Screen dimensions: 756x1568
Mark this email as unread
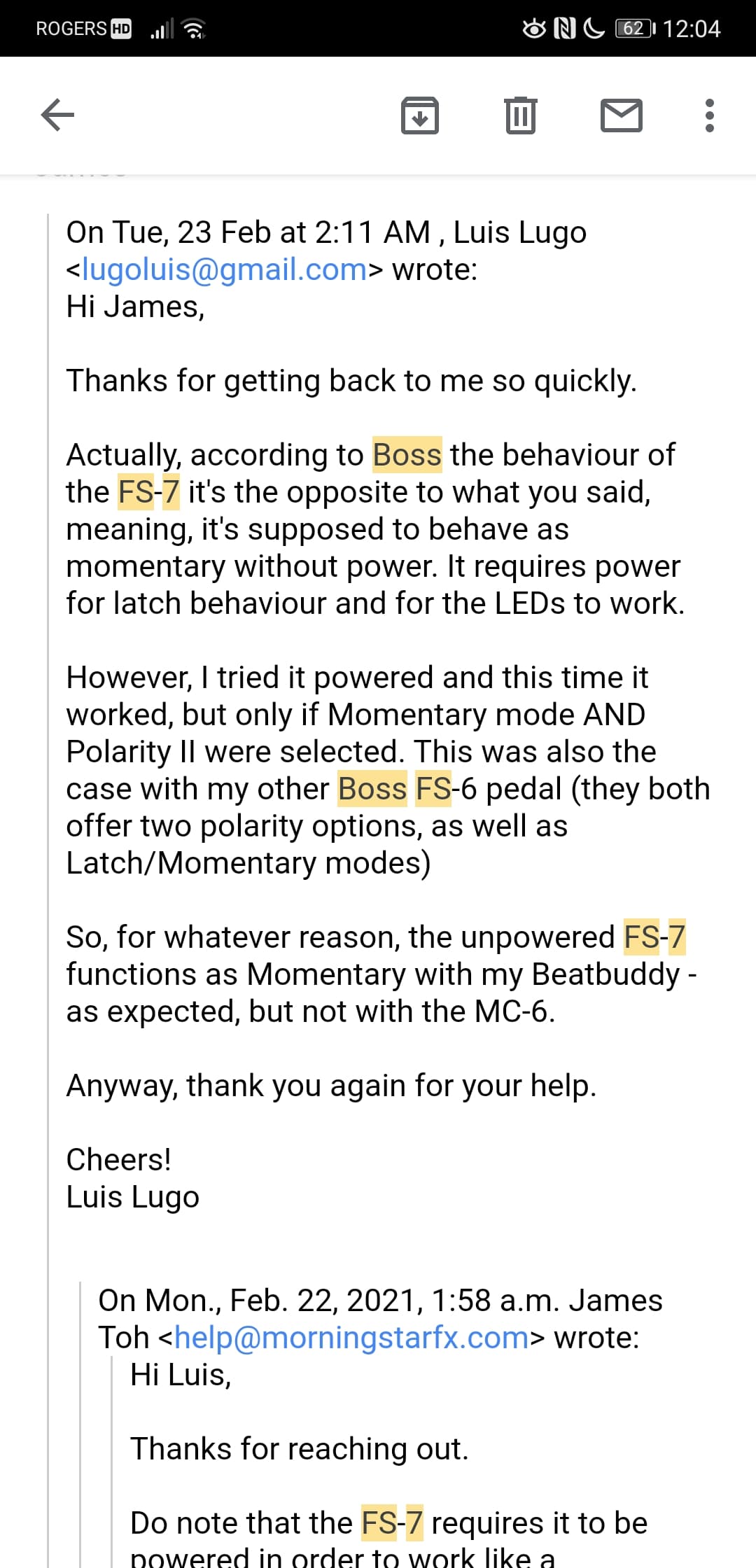point(621,115)
